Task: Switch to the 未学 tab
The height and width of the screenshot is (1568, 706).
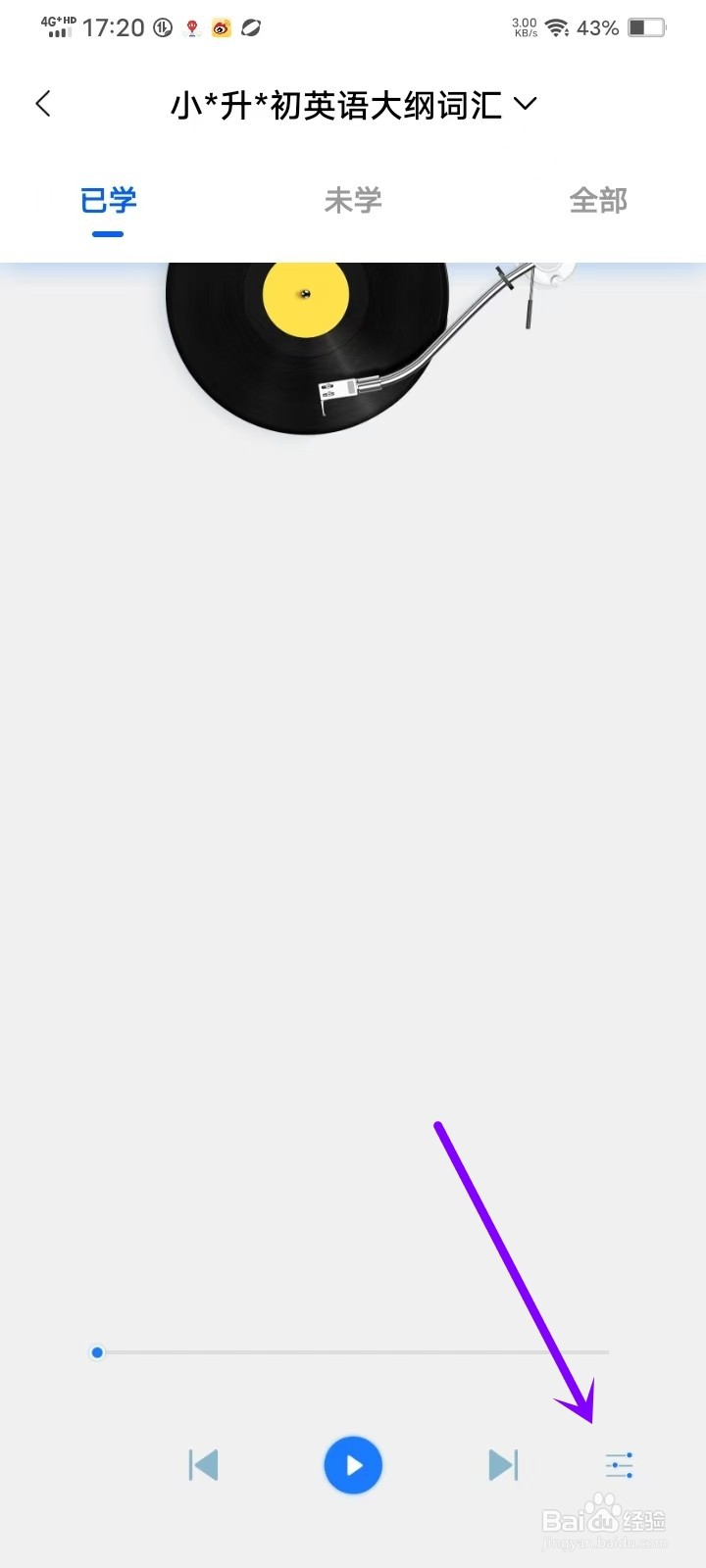Action: (x=353, y=201)
